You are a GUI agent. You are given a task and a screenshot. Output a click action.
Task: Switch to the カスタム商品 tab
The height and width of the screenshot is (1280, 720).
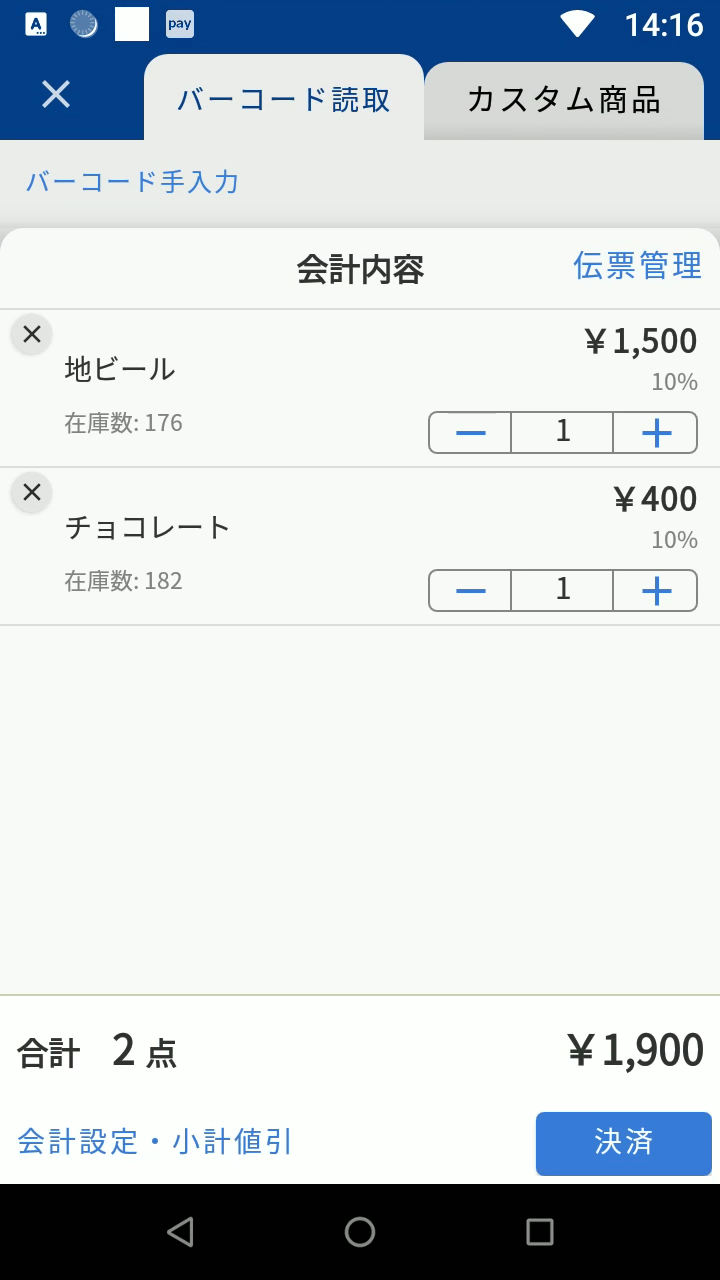click(x=564, y=100)
